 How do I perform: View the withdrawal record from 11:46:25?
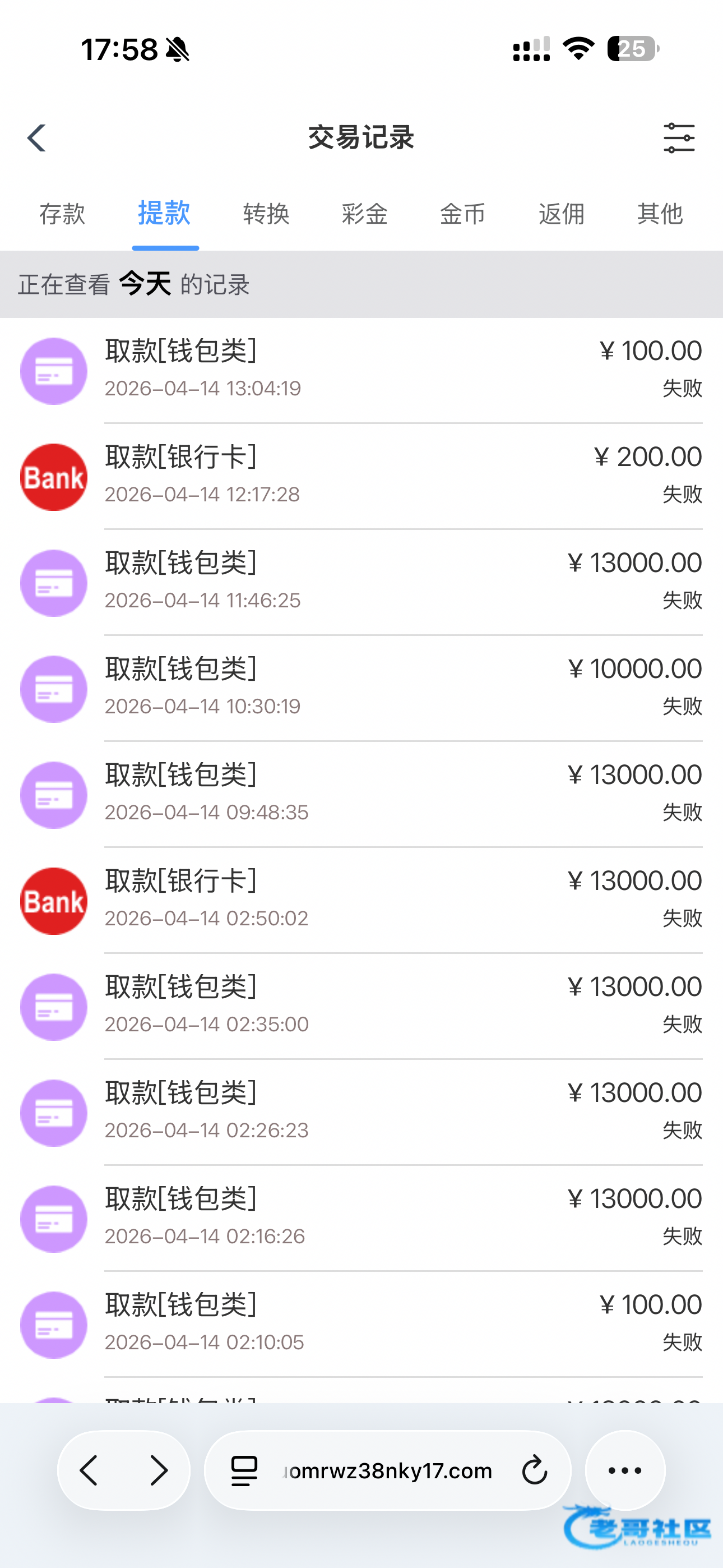coord(361,582)
